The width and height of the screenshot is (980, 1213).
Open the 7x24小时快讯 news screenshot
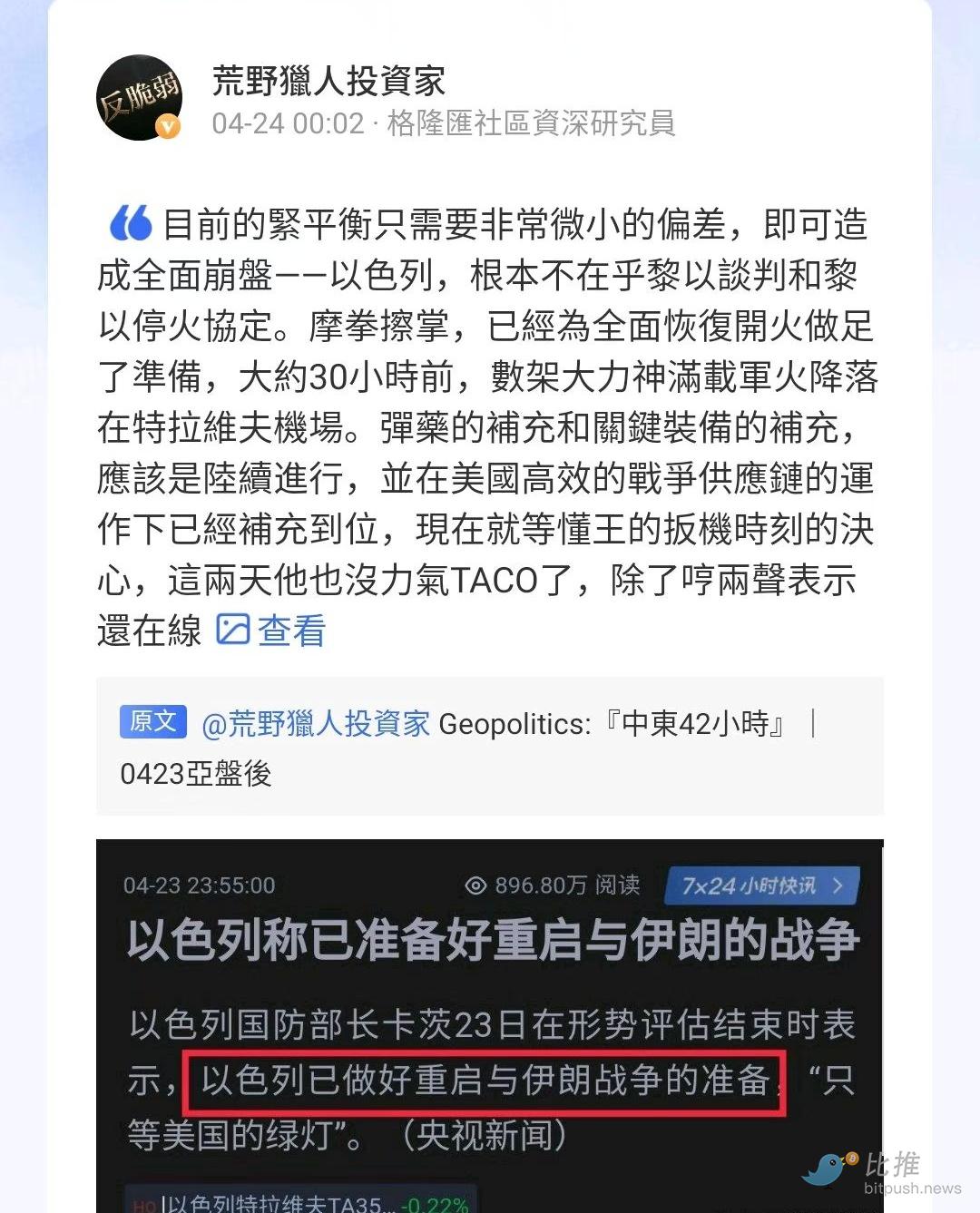[x=490, y=1025]
